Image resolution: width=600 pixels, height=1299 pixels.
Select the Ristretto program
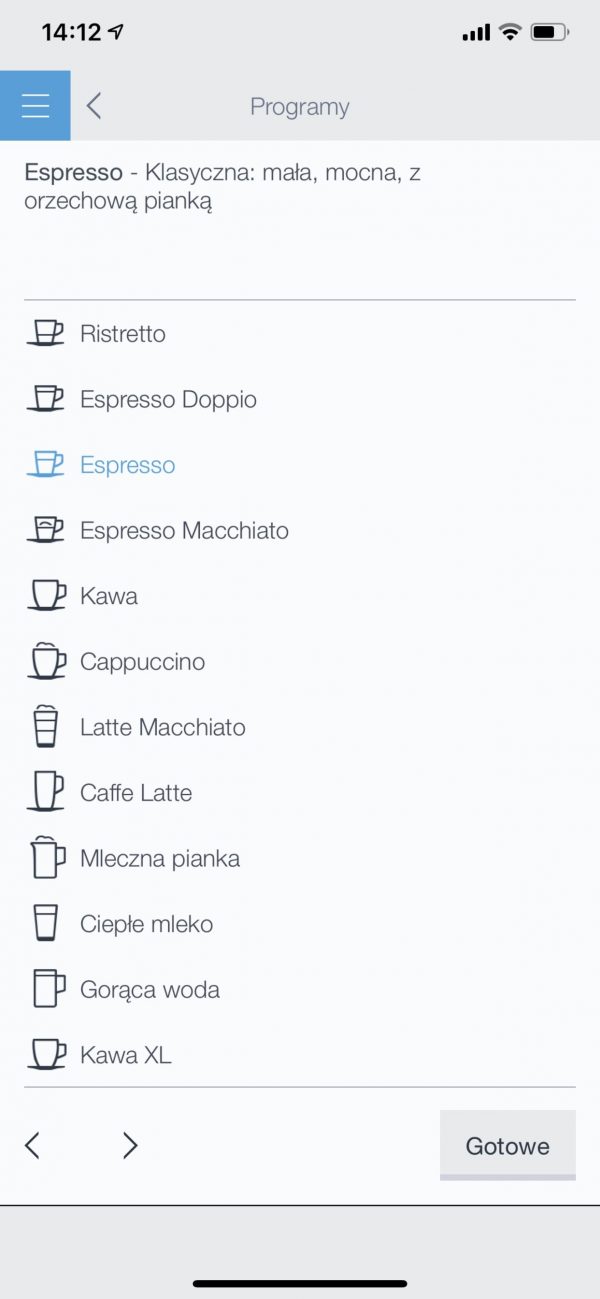300,333
